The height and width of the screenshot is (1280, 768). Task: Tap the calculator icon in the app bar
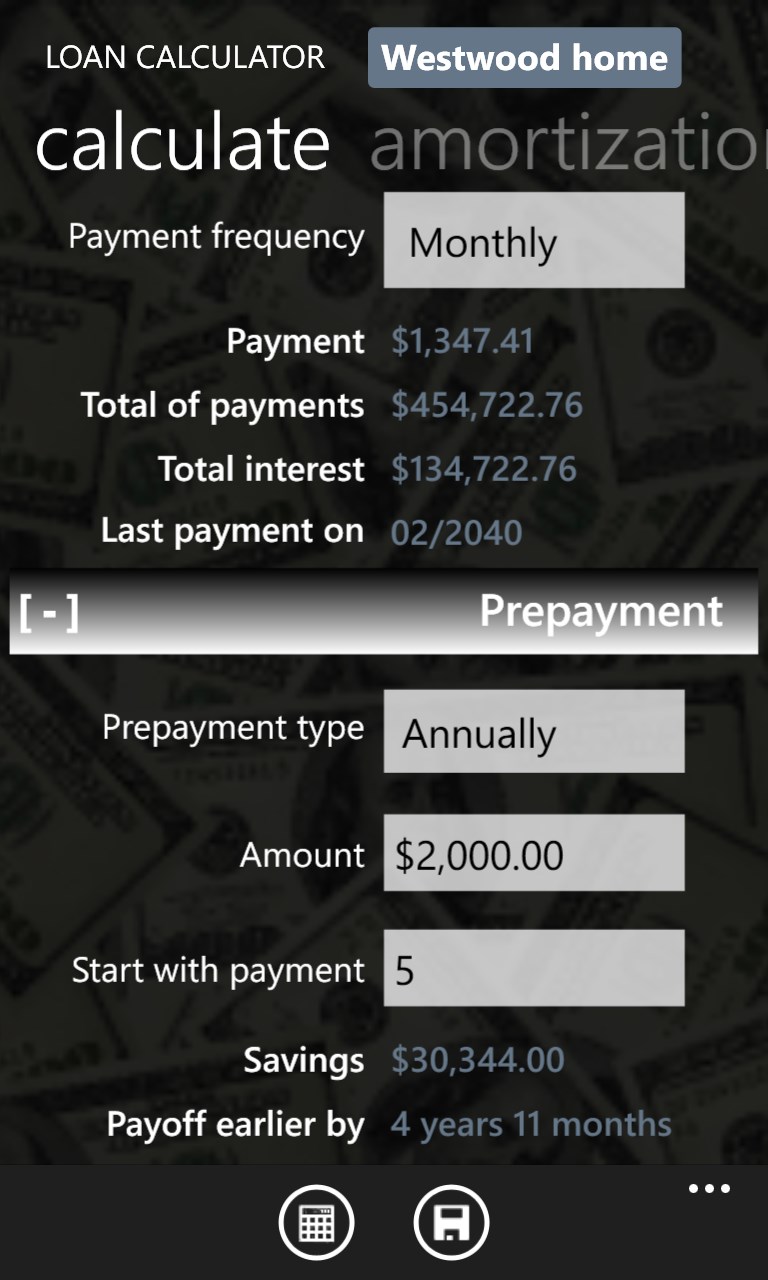(316, 1222)
